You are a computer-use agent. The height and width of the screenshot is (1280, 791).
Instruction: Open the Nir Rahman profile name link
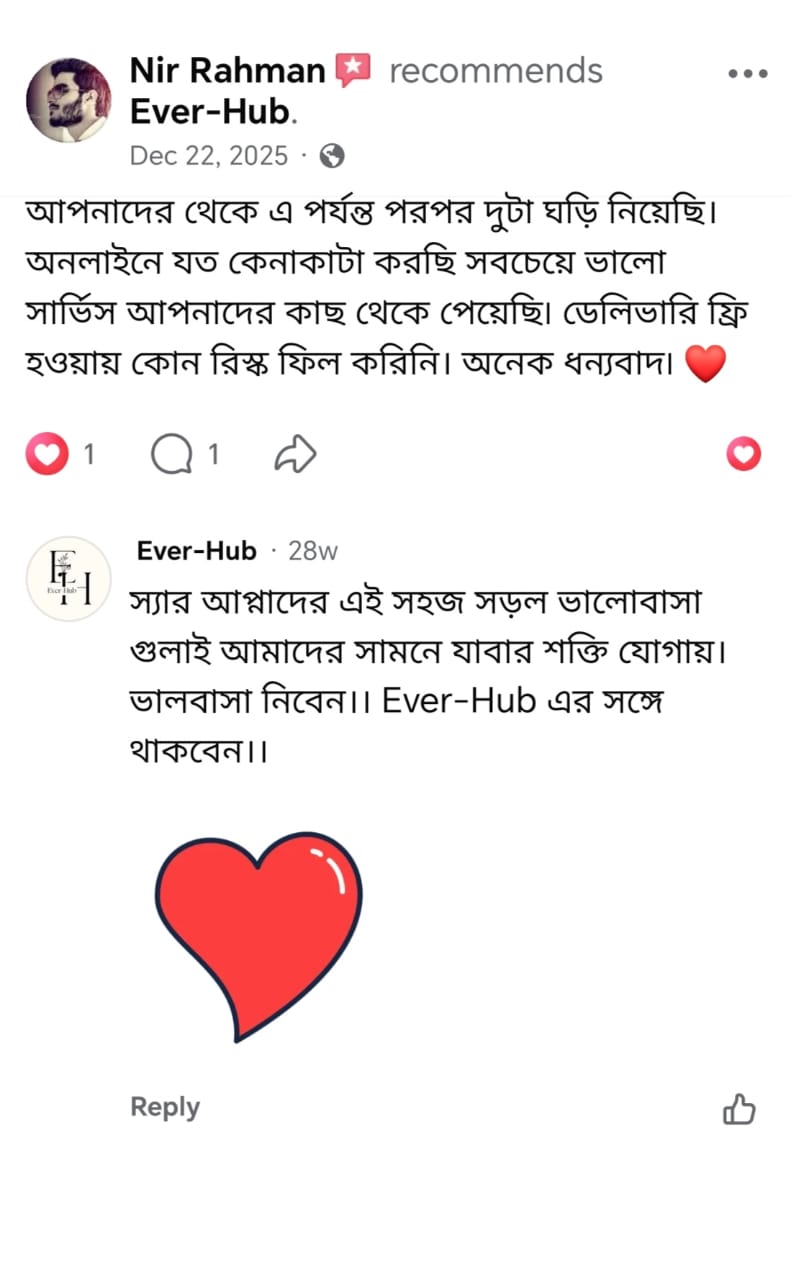click(228, 71)
